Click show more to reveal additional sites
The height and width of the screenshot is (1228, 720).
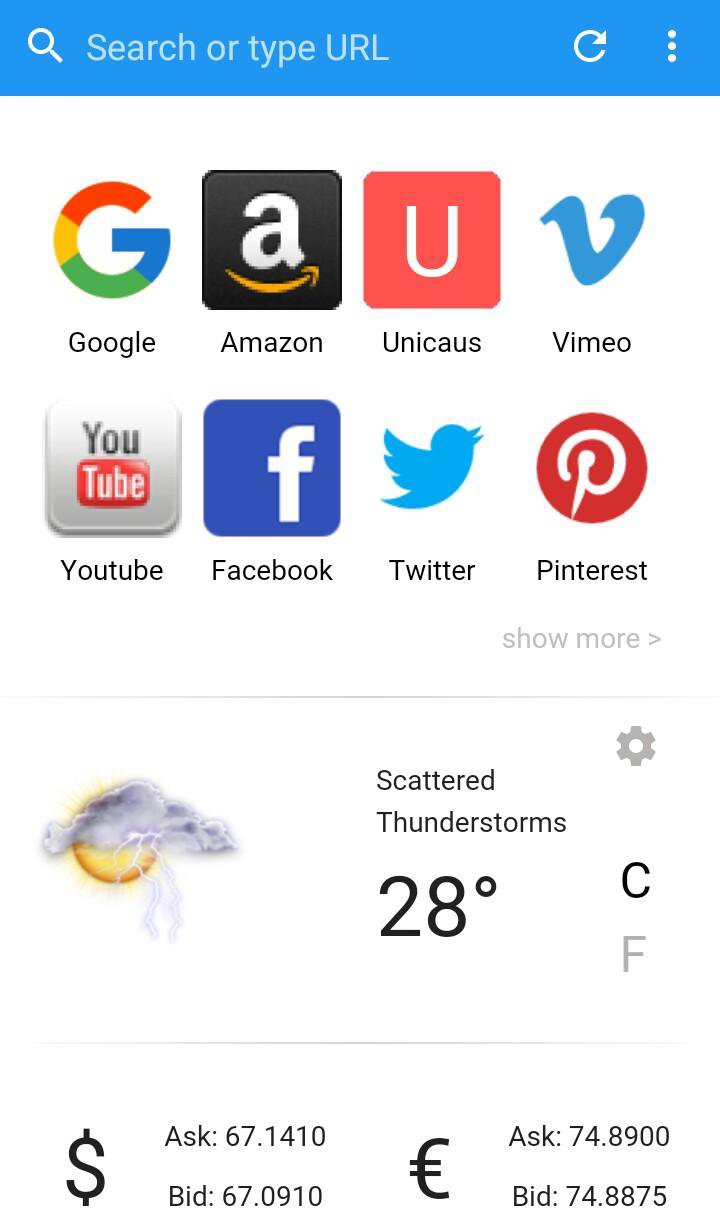(581, 638)
